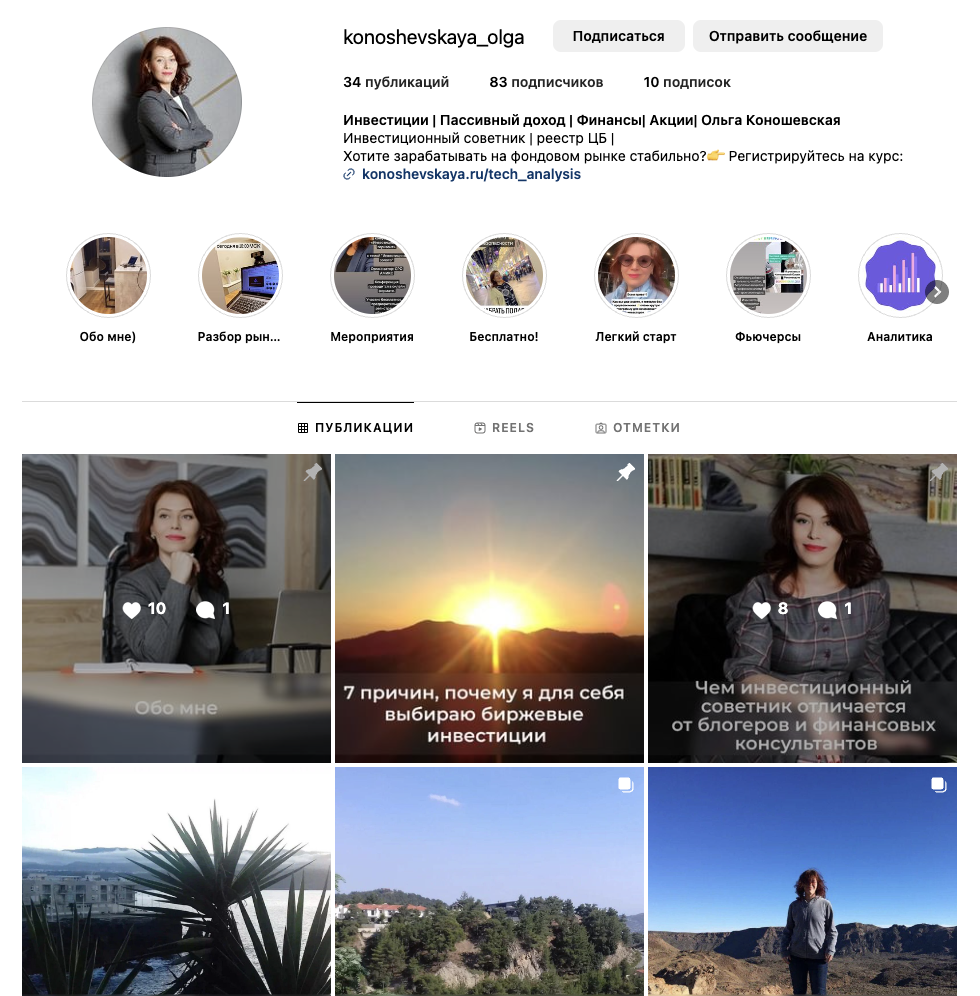Viewport: 980px width, 996px height.
Task: Show more highlights with the arrow
Action: pos(937,292)
